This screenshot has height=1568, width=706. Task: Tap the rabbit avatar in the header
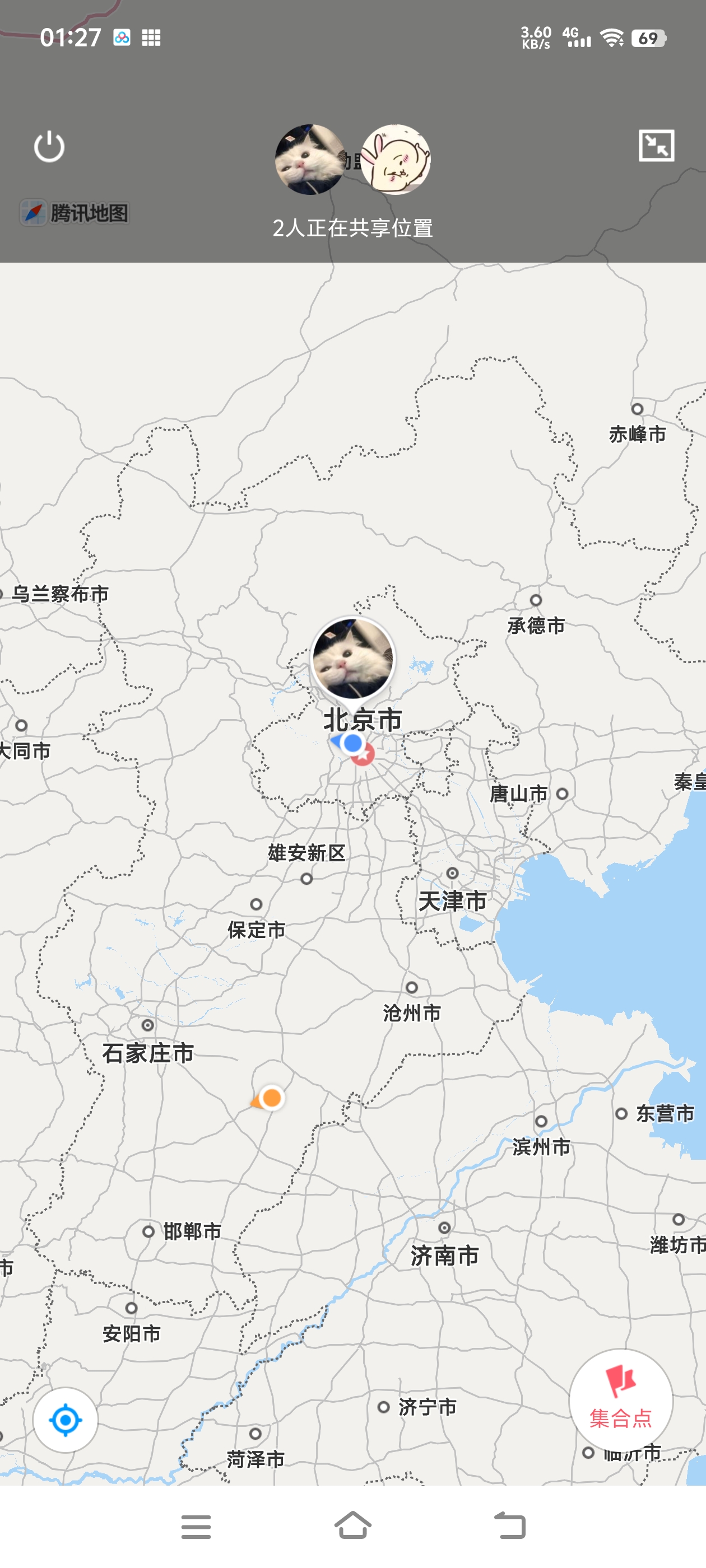coord(396,160)
